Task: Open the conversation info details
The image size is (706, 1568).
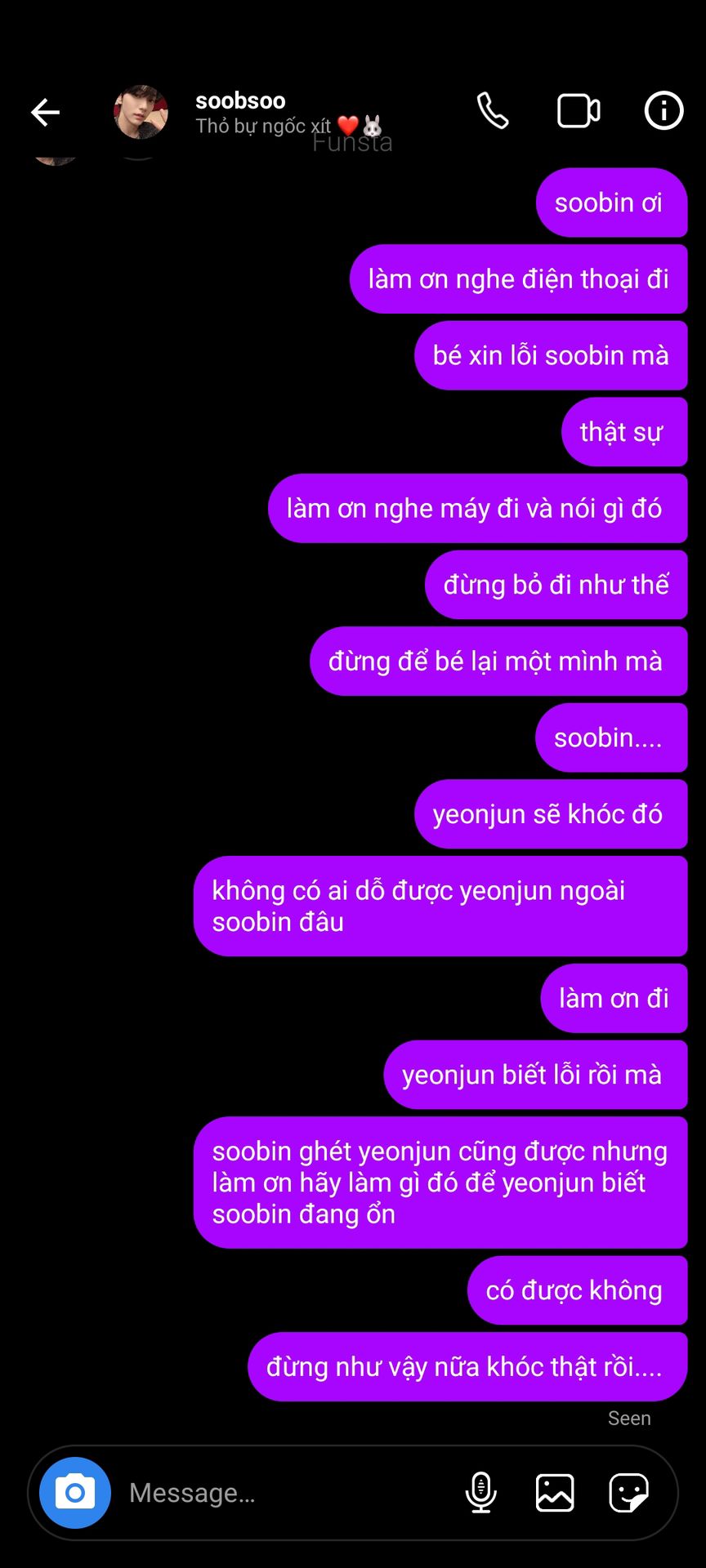Action: pyautogui.click(x=664, y=110)
